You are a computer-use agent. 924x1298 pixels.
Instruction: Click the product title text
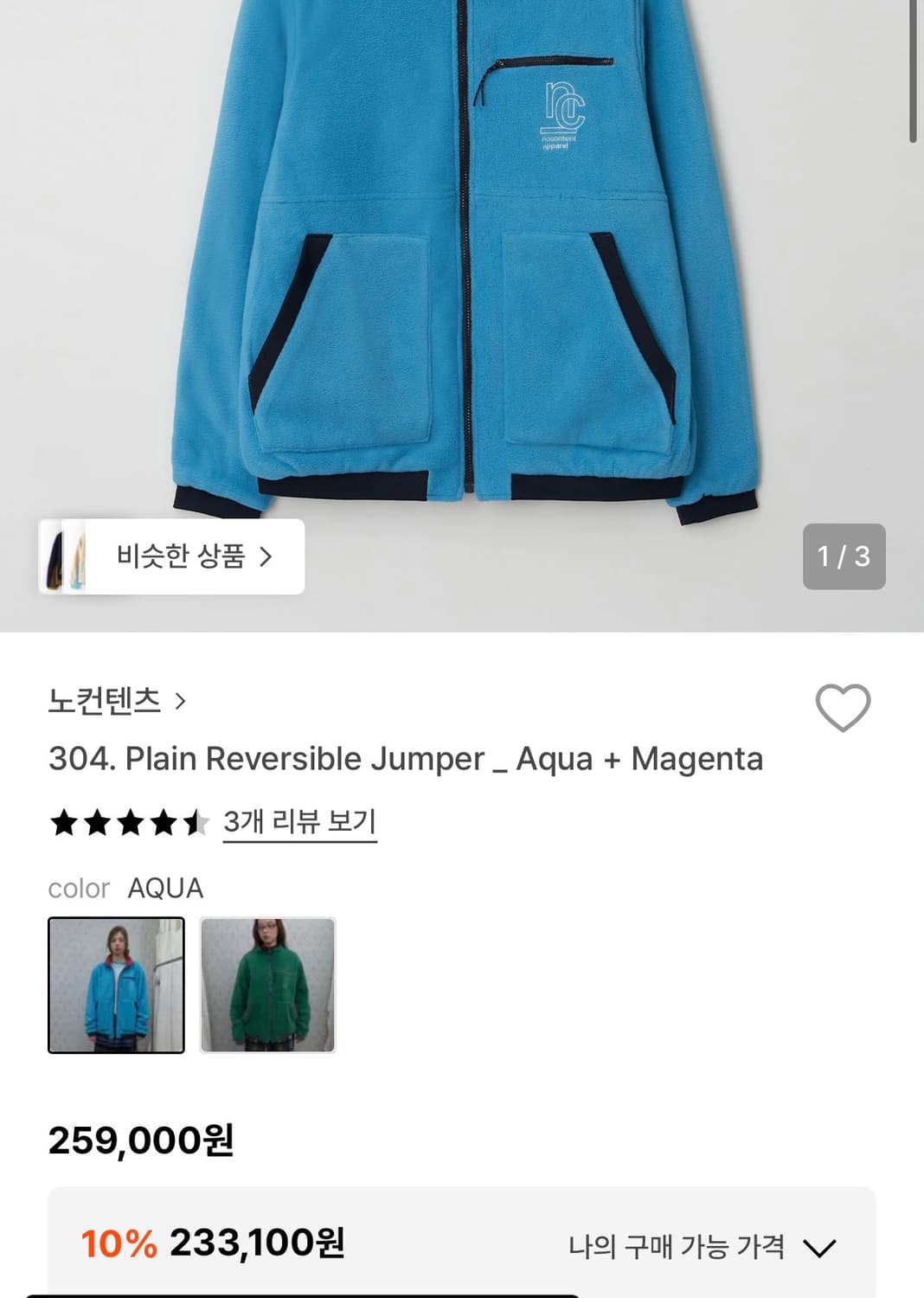(407, 759)
